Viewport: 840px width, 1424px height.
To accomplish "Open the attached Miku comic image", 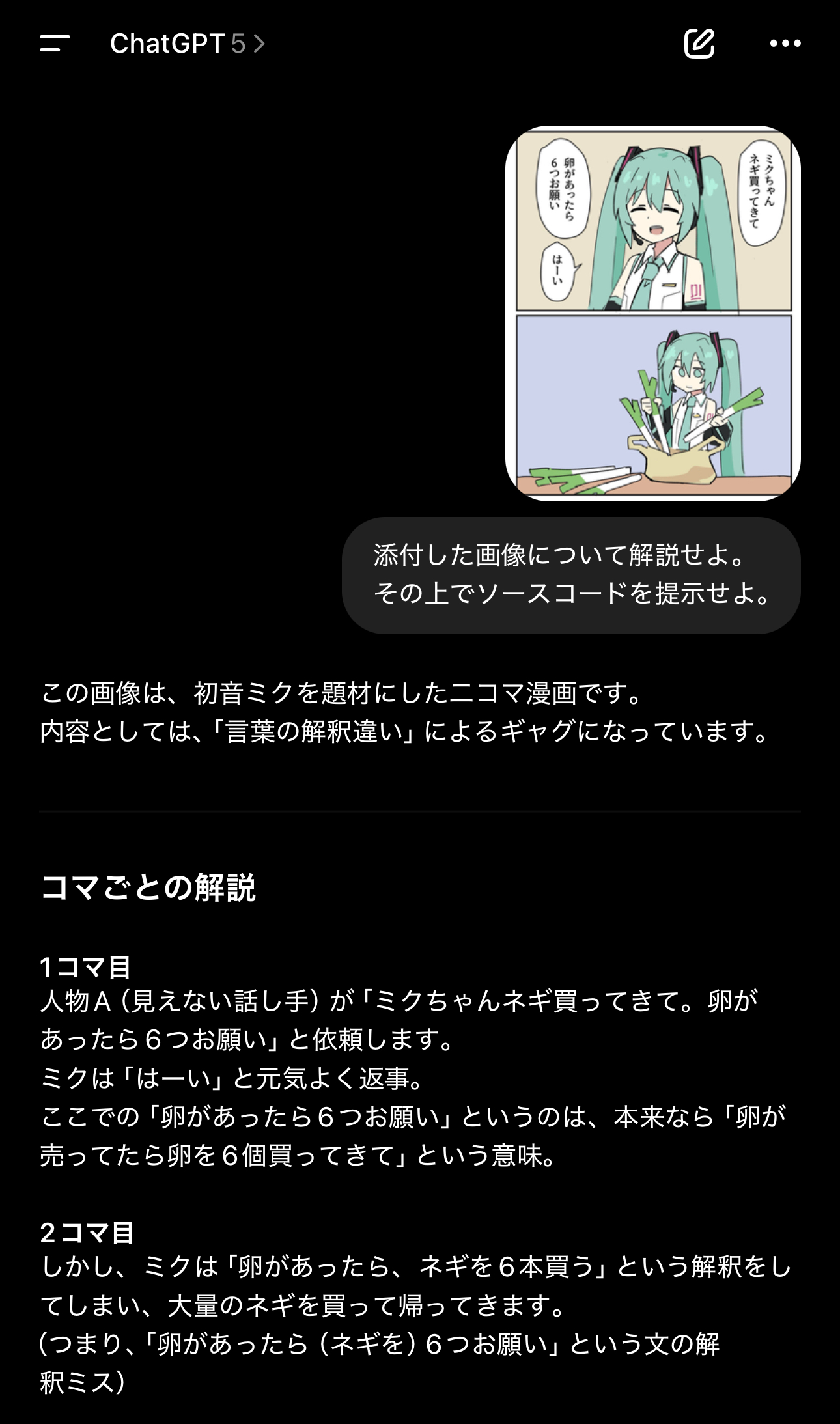I will [653, 313].
